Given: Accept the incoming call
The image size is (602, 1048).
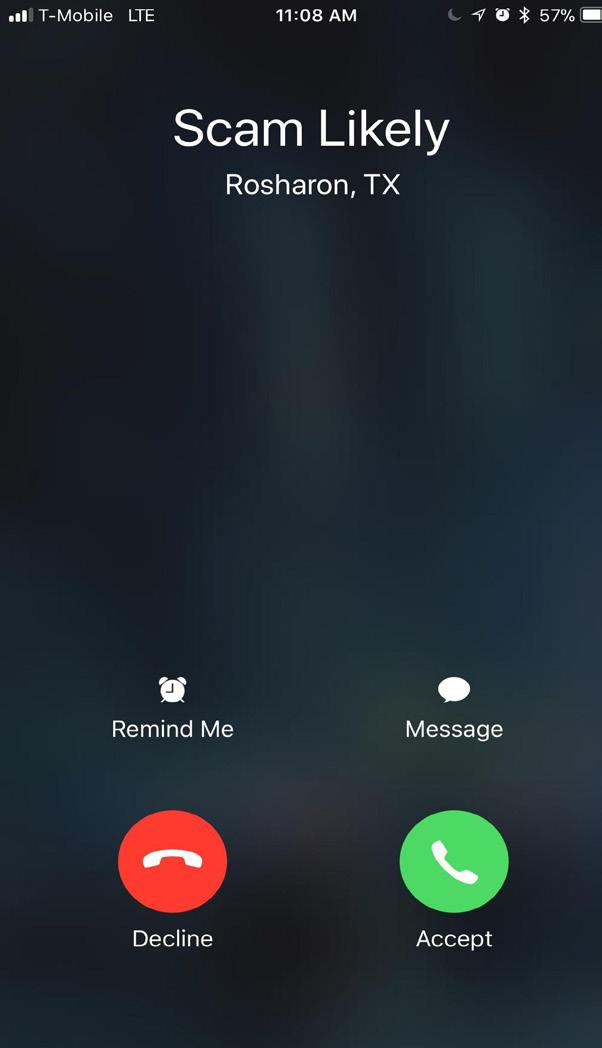Looking at the screenshot, I should [454, 864].
